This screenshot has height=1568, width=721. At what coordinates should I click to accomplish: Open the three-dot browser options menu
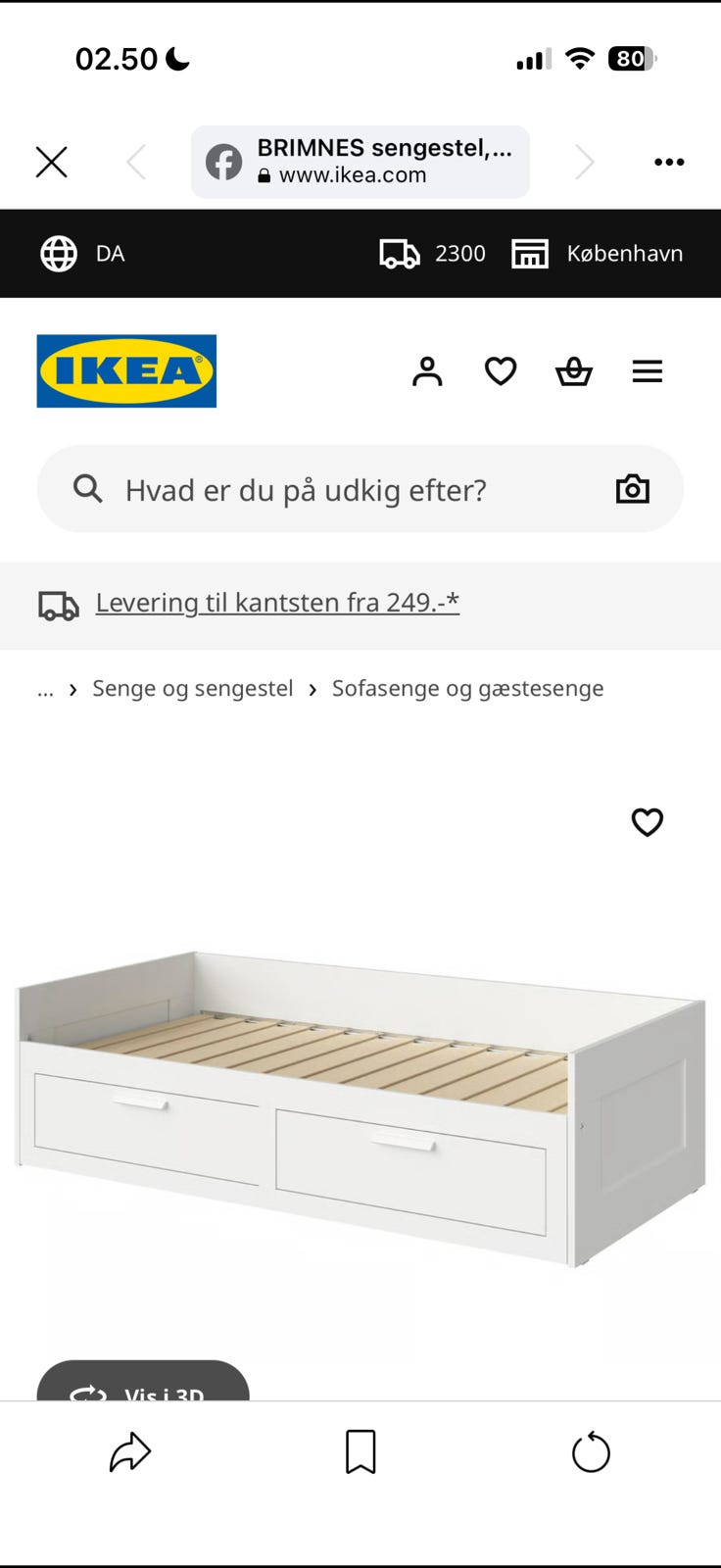tap(669, 162)
